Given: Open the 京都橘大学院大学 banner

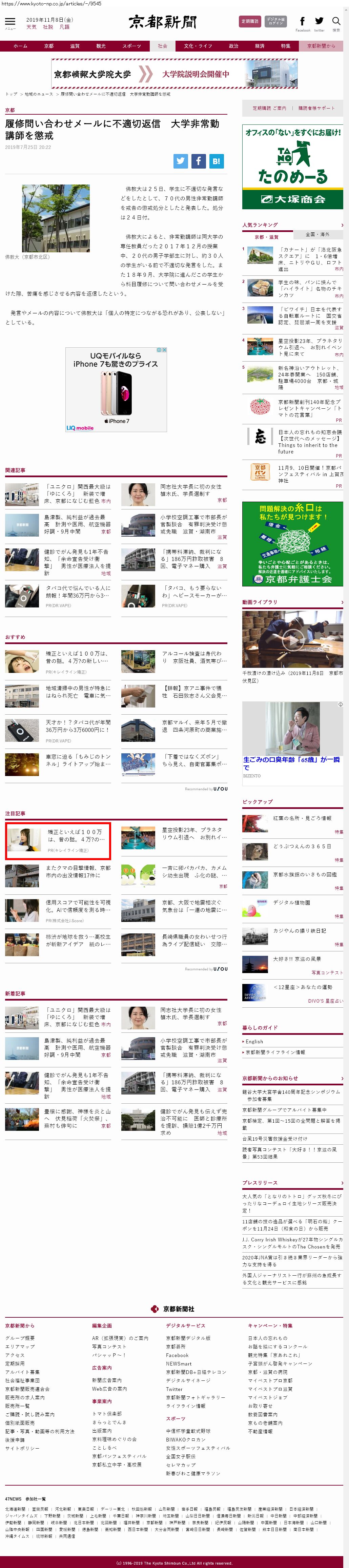Looking at the screenshot, I should (174, 74).
